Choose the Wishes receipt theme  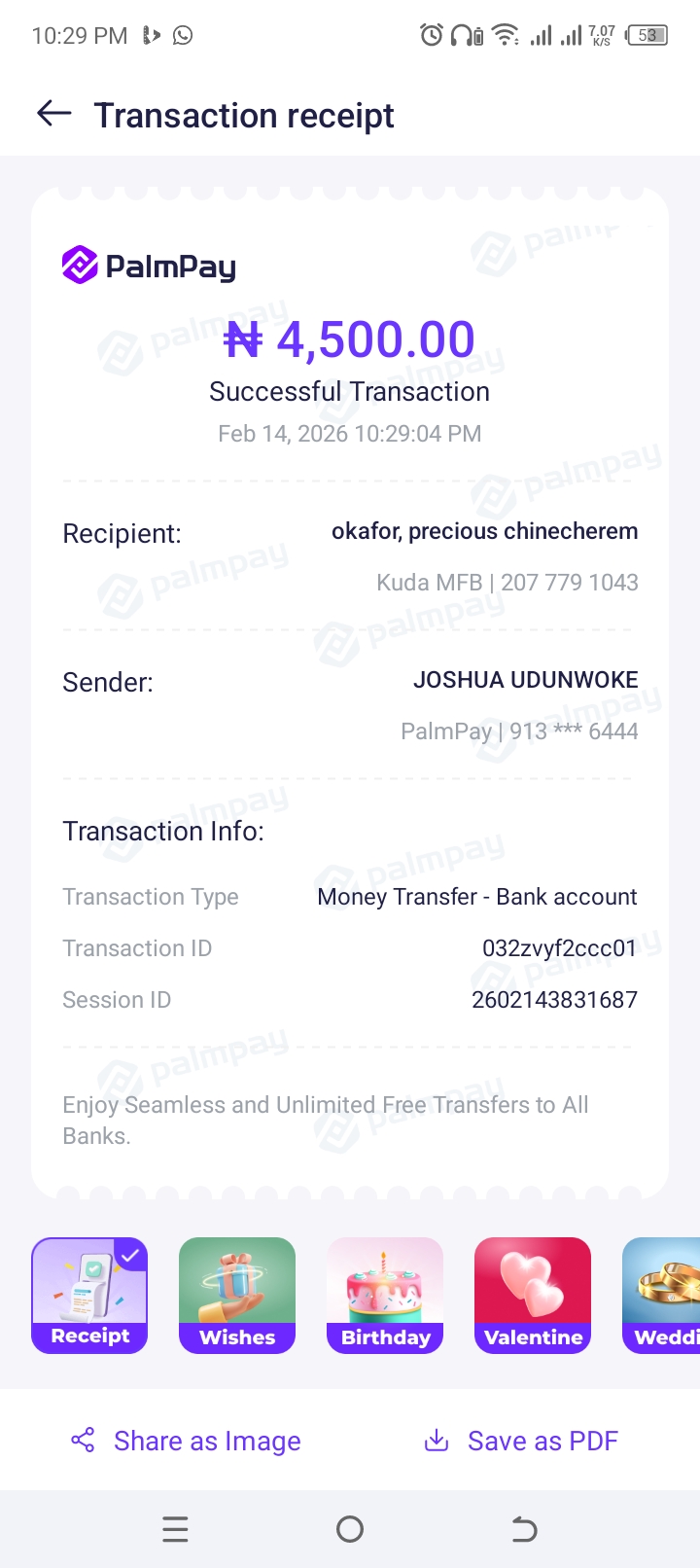pyautogui.click(x=237, y=1295)
